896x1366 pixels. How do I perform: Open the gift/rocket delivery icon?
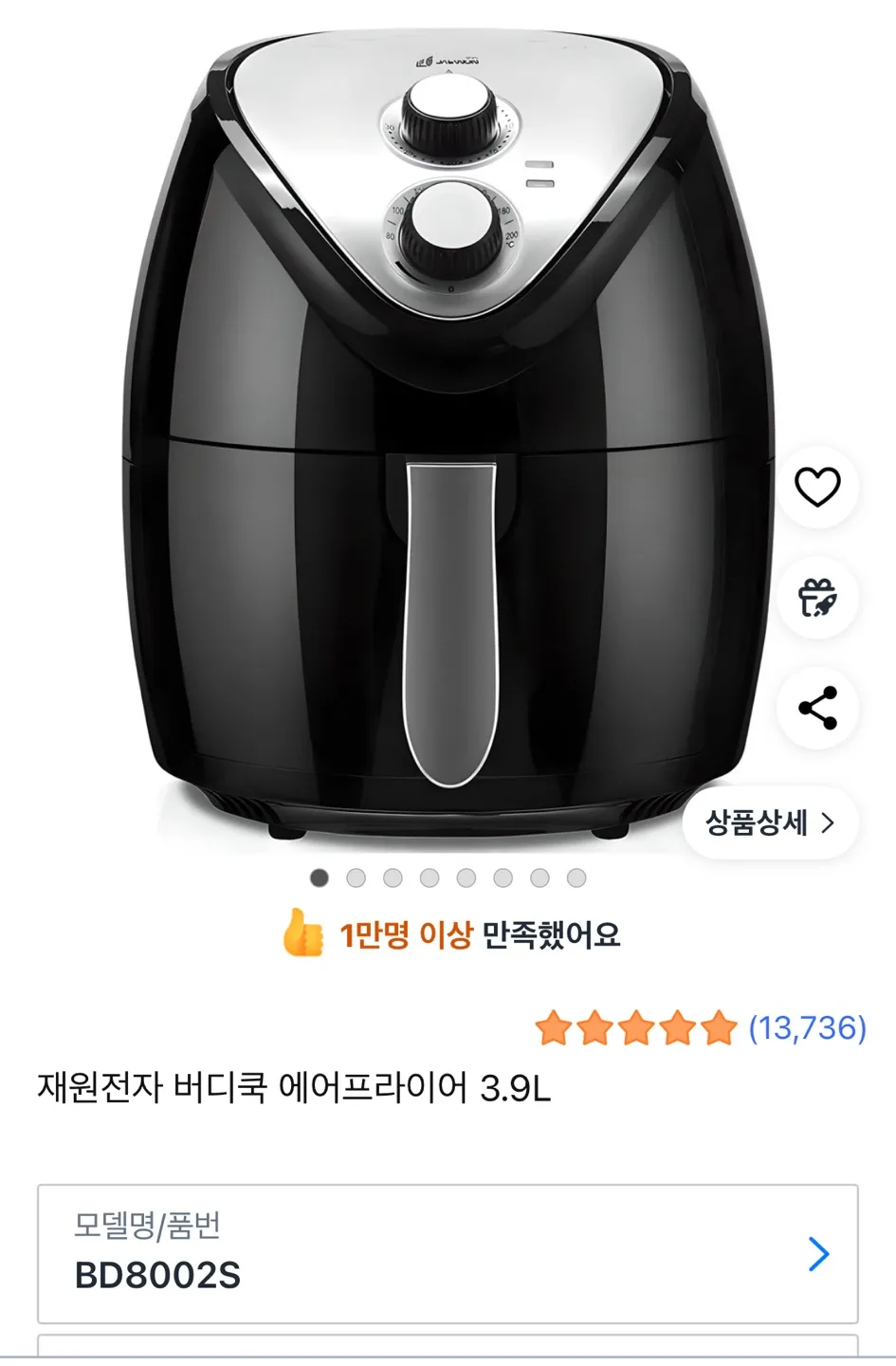817,598
